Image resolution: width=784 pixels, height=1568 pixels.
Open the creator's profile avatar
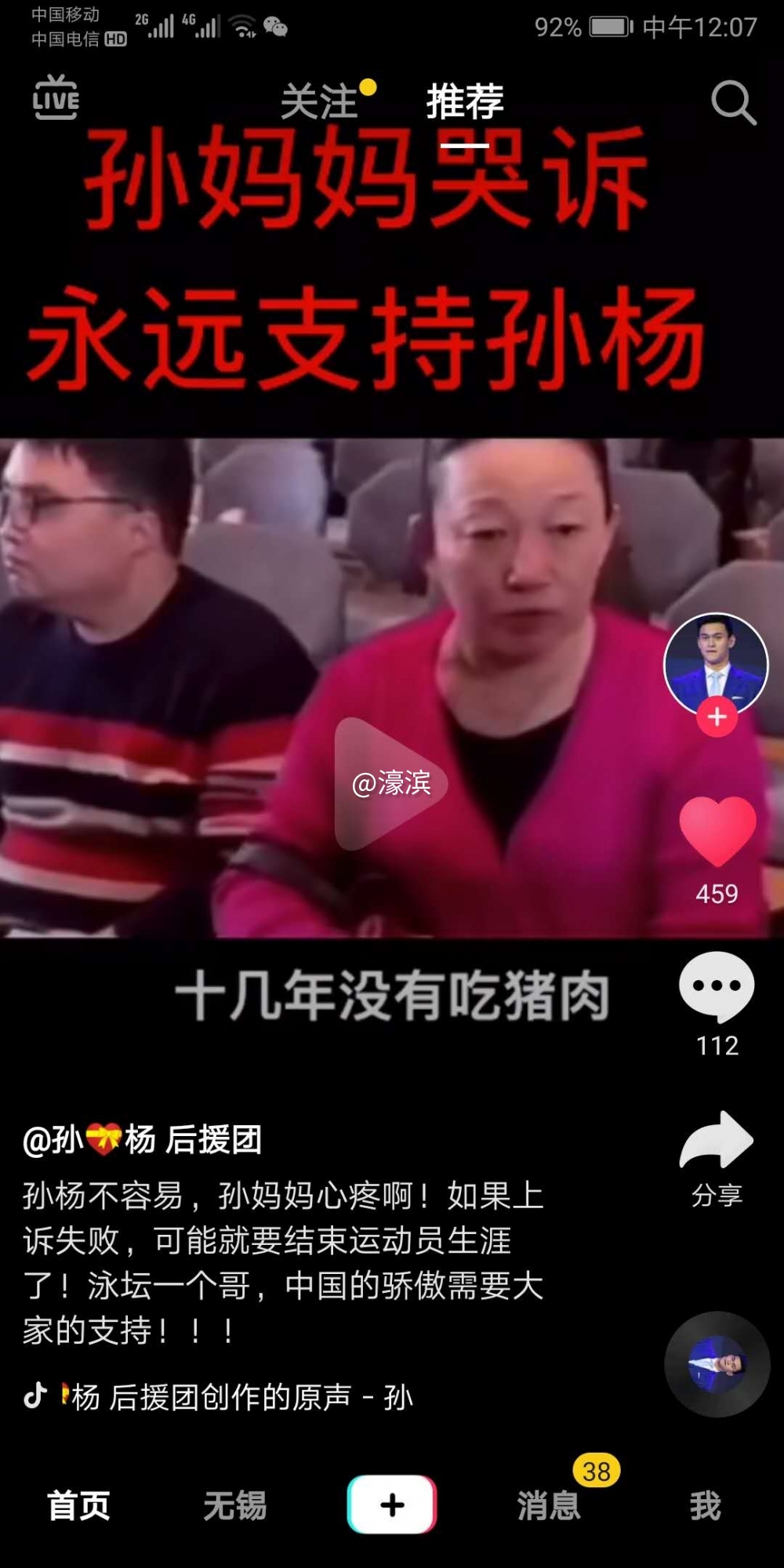716,662
